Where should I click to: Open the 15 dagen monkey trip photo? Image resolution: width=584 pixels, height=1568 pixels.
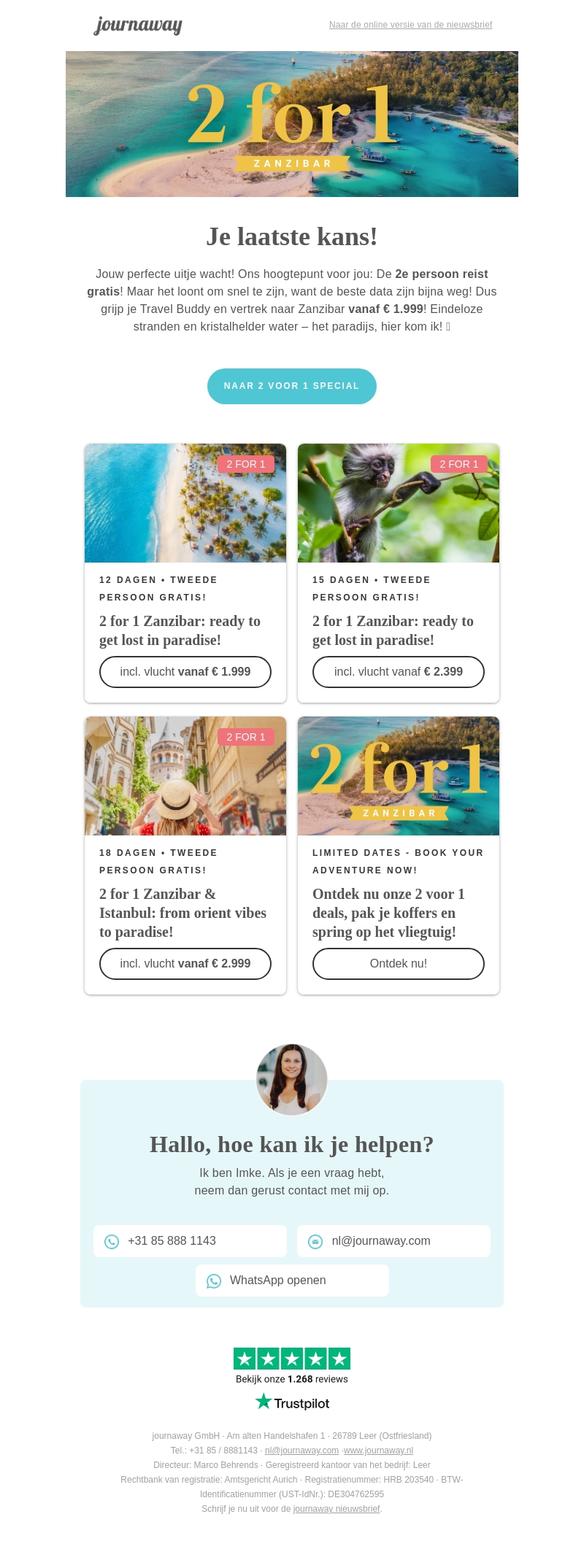pos(399,503)
